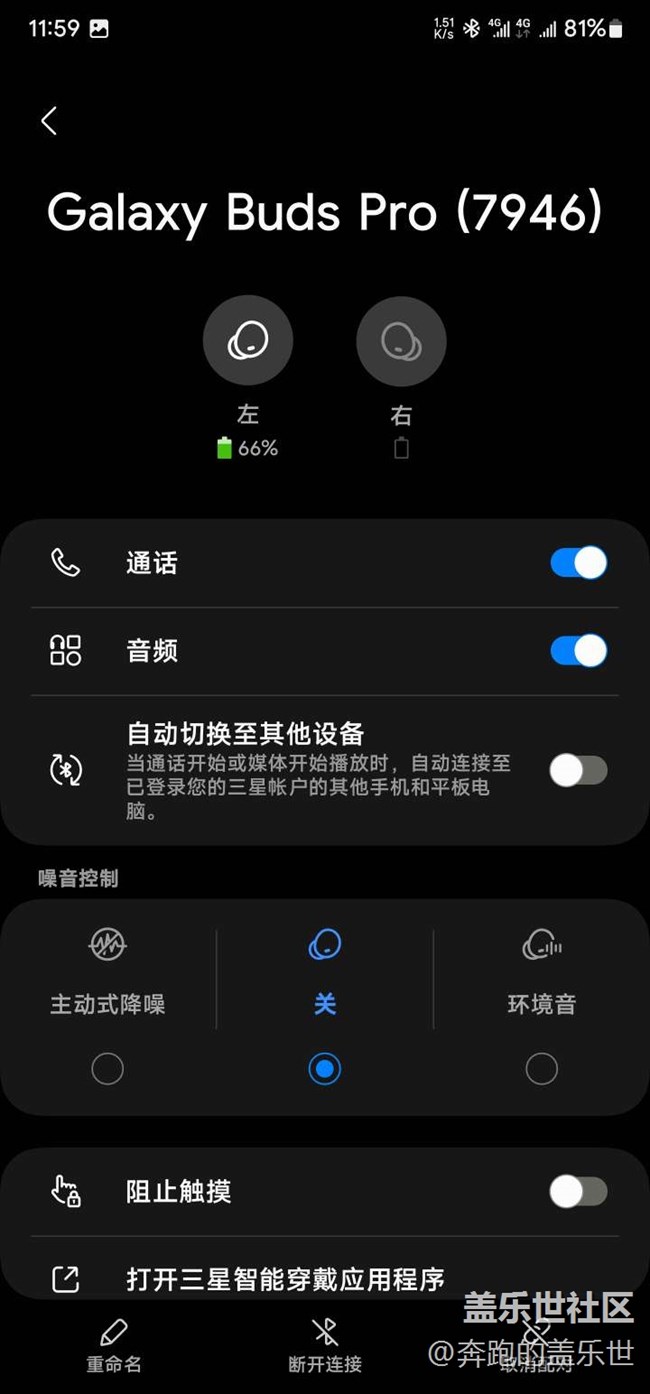The height and width of the screenshot is (1394, 650).
Task: Tap 重命名 to rename the earbuds
Action: (x=113, y=1346)
